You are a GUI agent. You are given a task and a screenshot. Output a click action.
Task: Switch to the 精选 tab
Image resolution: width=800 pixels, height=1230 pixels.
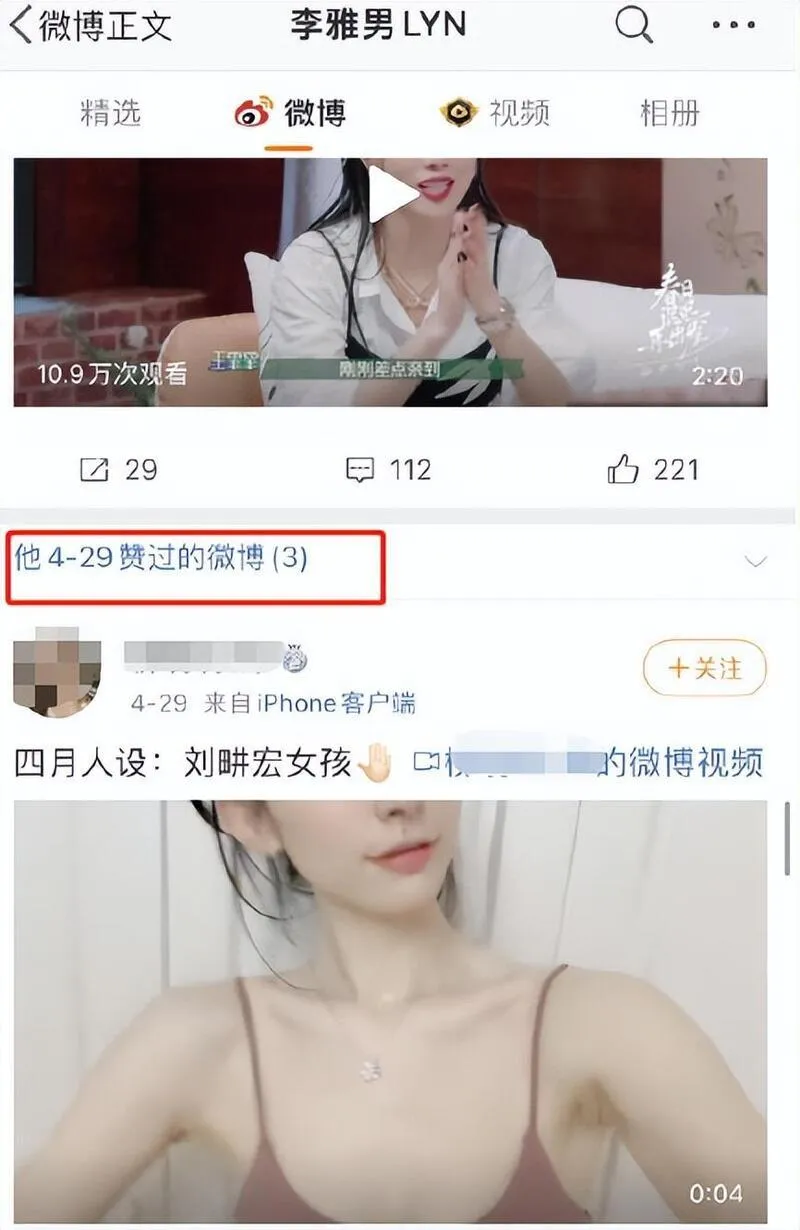click(110, 113)
